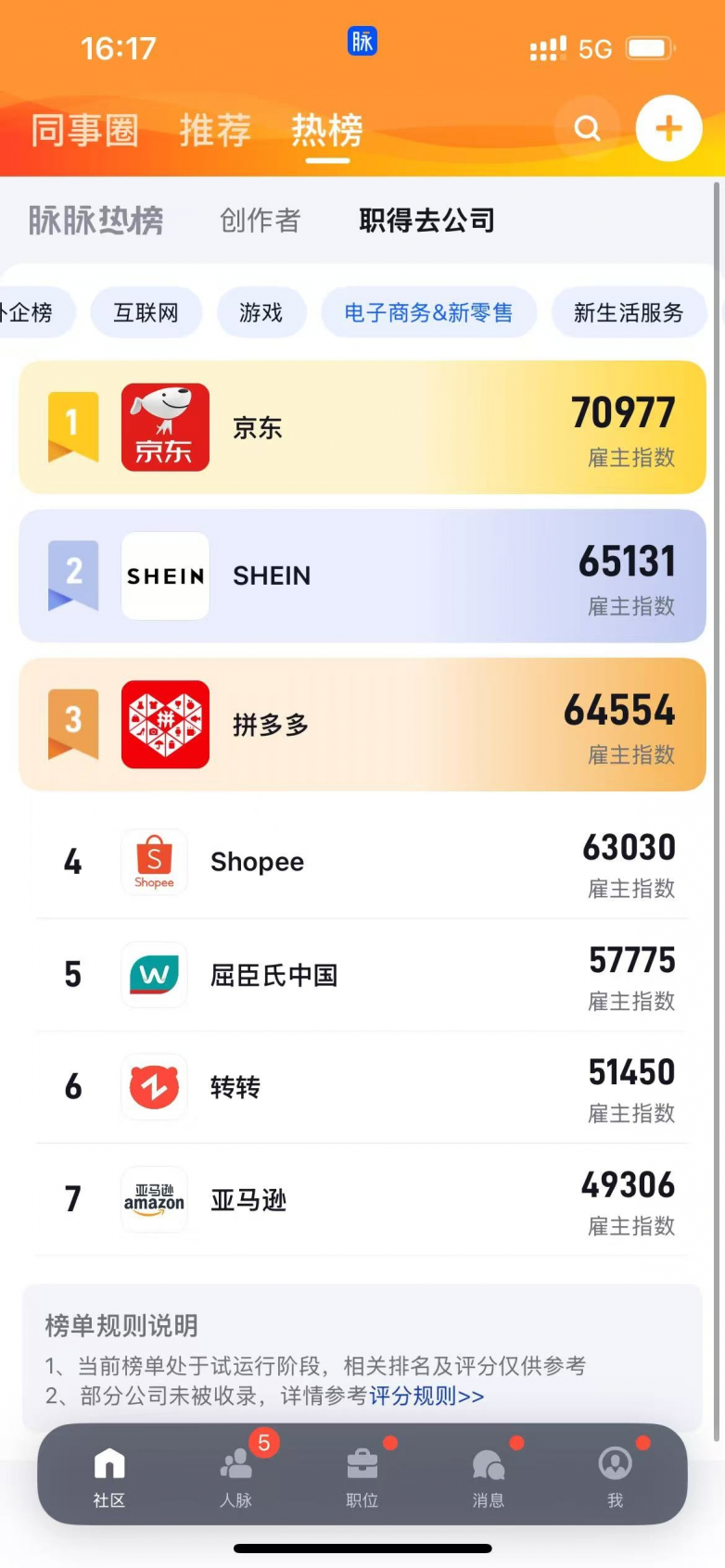Viewport: 725px width, 1568px height.
Task: Open the SHEIN company card
Action: click(x=362, y=575)
